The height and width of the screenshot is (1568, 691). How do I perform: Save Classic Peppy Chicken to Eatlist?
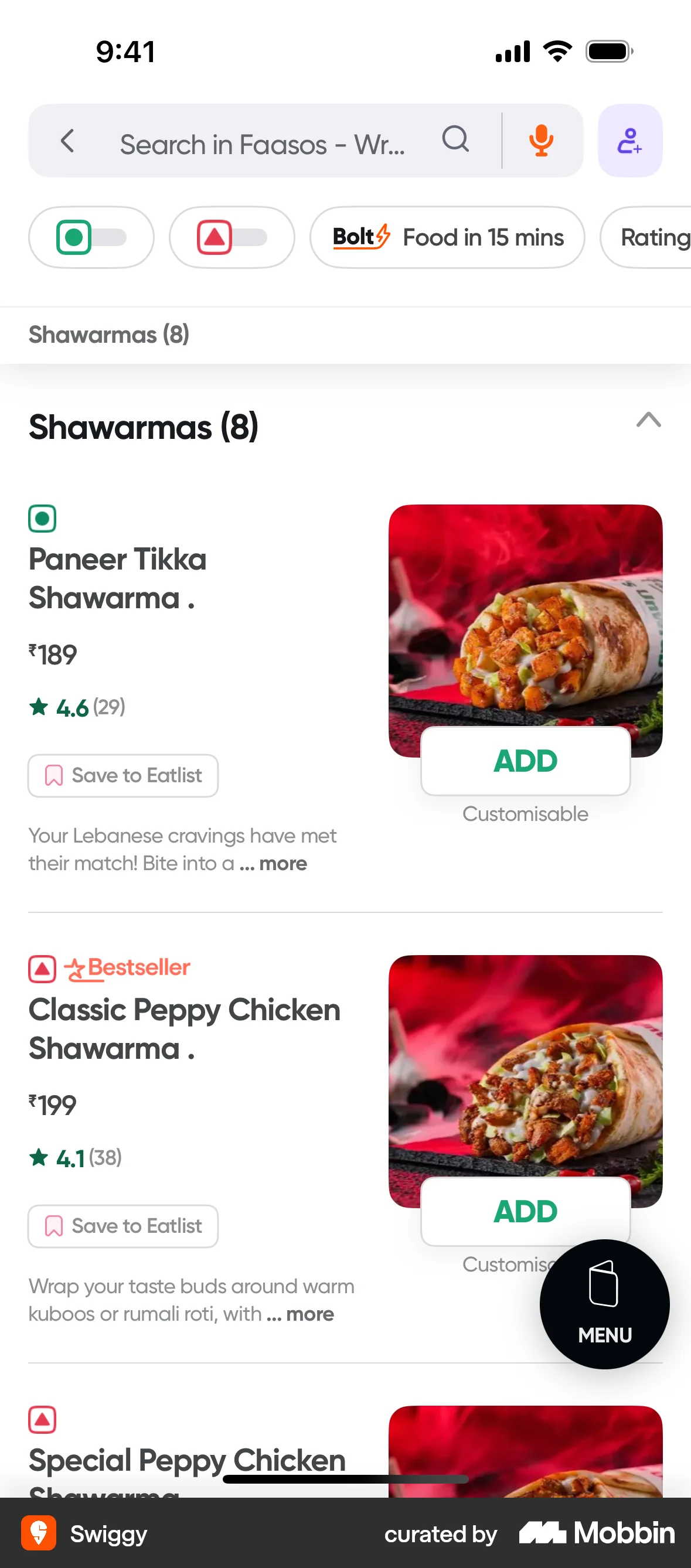[123, 1226]
